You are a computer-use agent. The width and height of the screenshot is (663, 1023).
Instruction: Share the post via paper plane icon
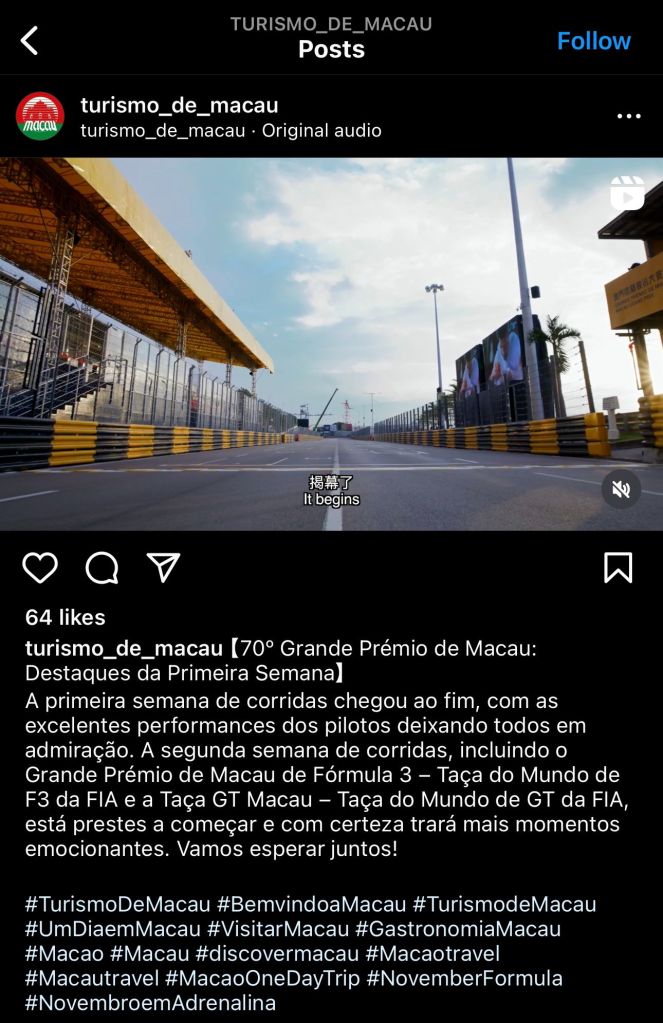click(x=163, y=567)
